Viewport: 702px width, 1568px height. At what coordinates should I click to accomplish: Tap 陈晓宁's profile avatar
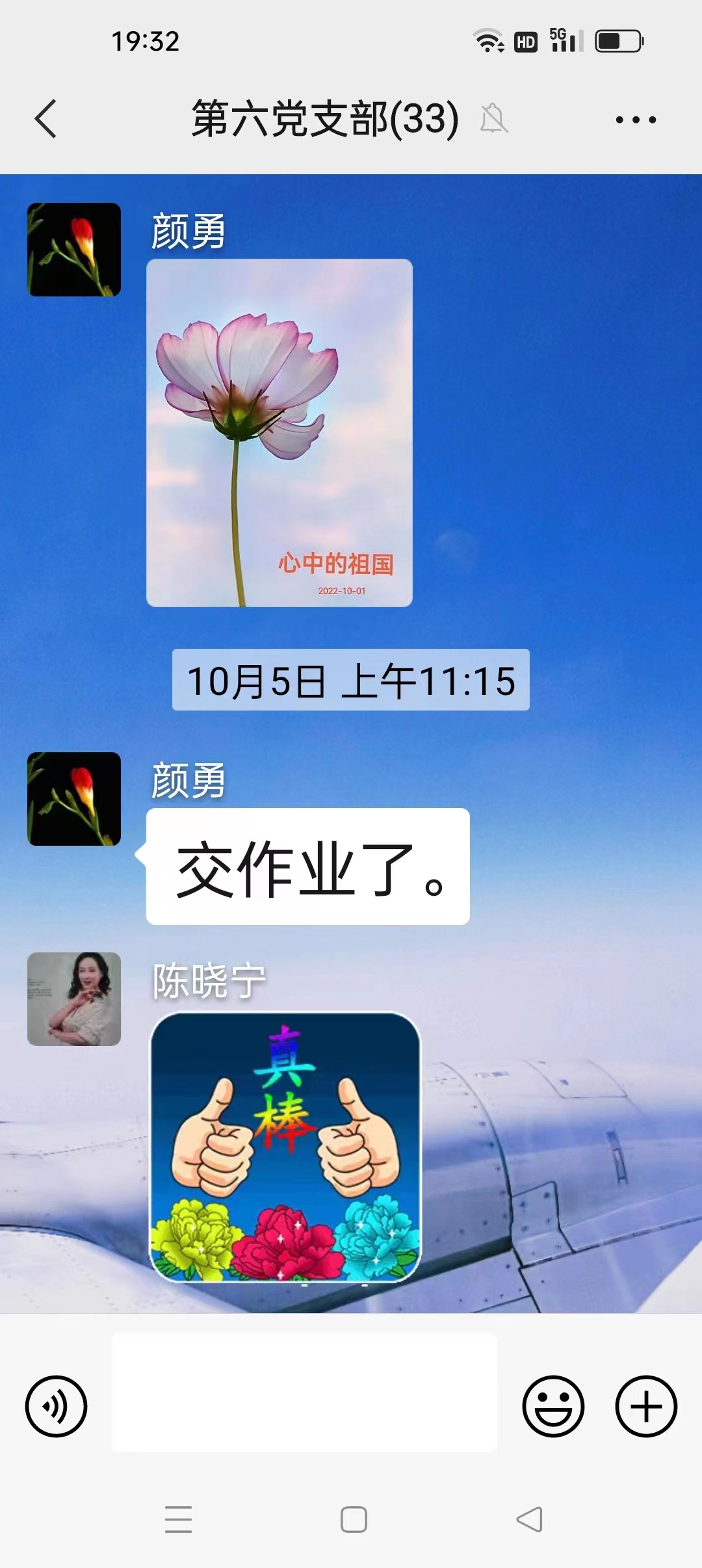74,999
